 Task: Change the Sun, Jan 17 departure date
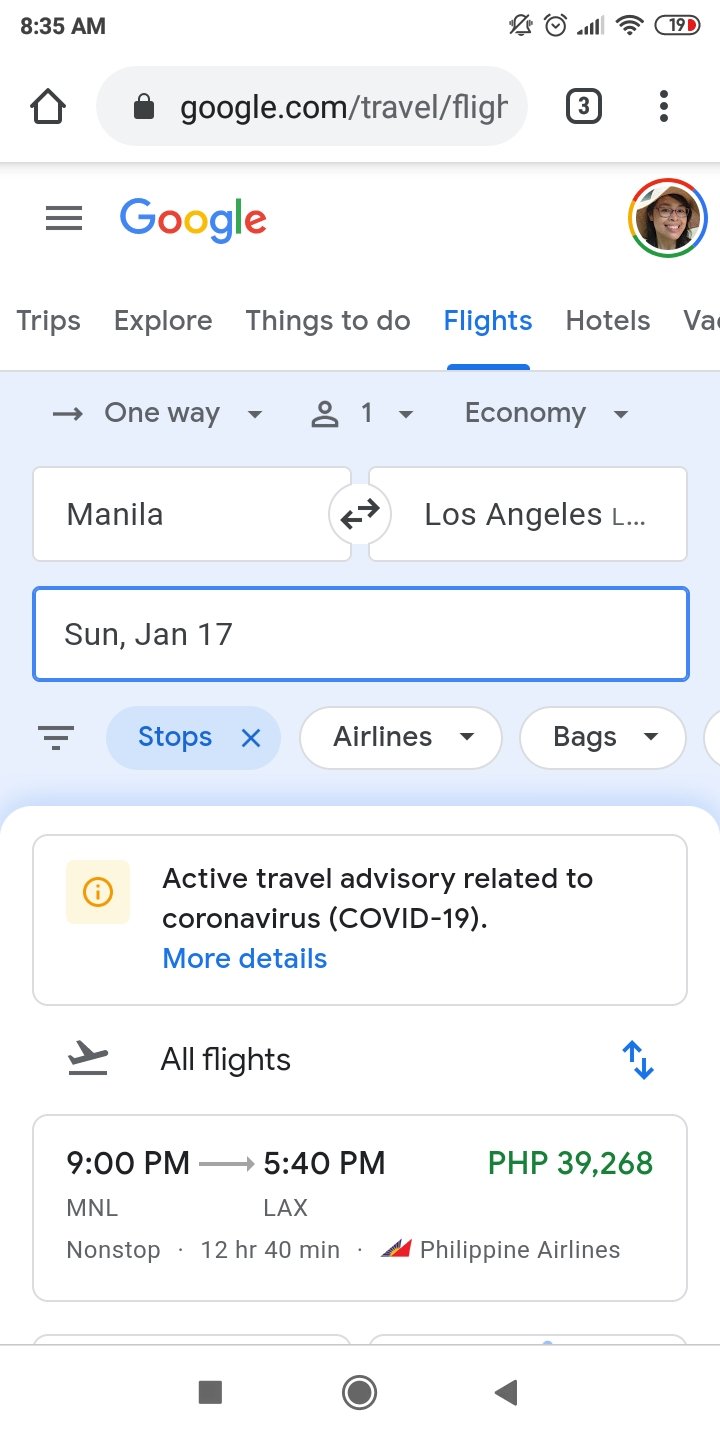361,634
